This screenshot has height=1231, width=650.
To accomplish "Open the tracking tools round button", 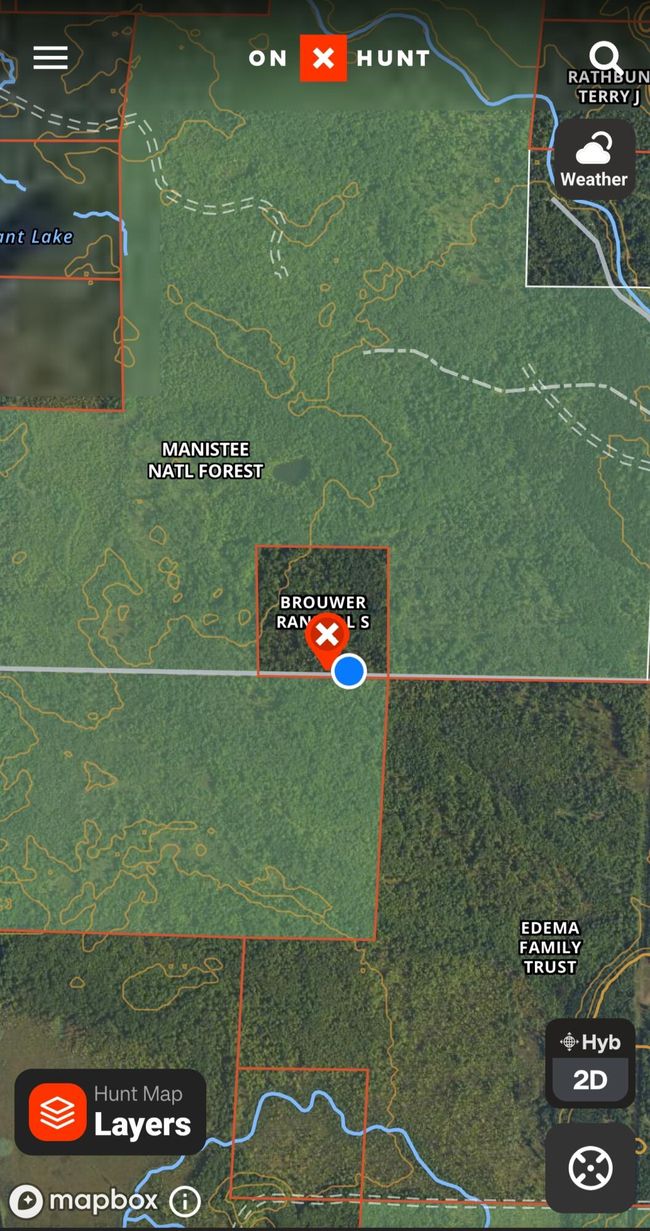I will pos(590,1167).
